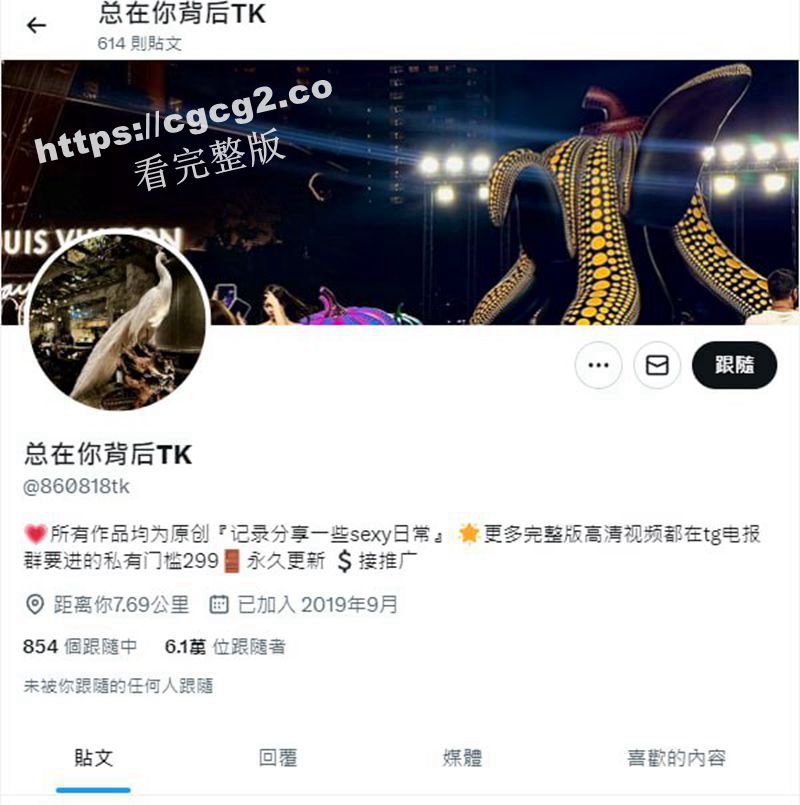View the peacock profile picture
The height and width of the screenshot is (805, 800).
click(123, 322)
